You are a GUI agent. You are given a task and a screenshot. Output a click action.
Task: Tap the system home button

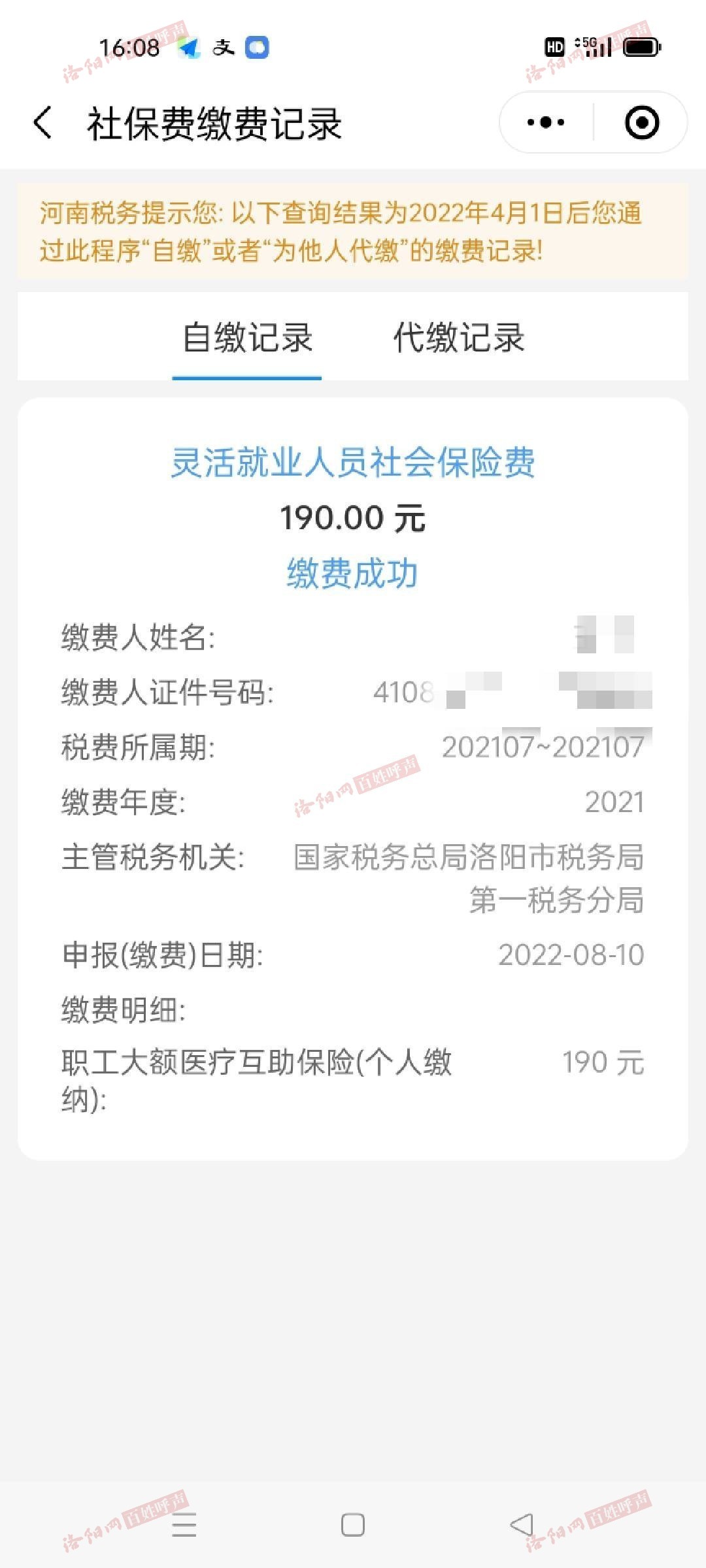point(353,1526)
